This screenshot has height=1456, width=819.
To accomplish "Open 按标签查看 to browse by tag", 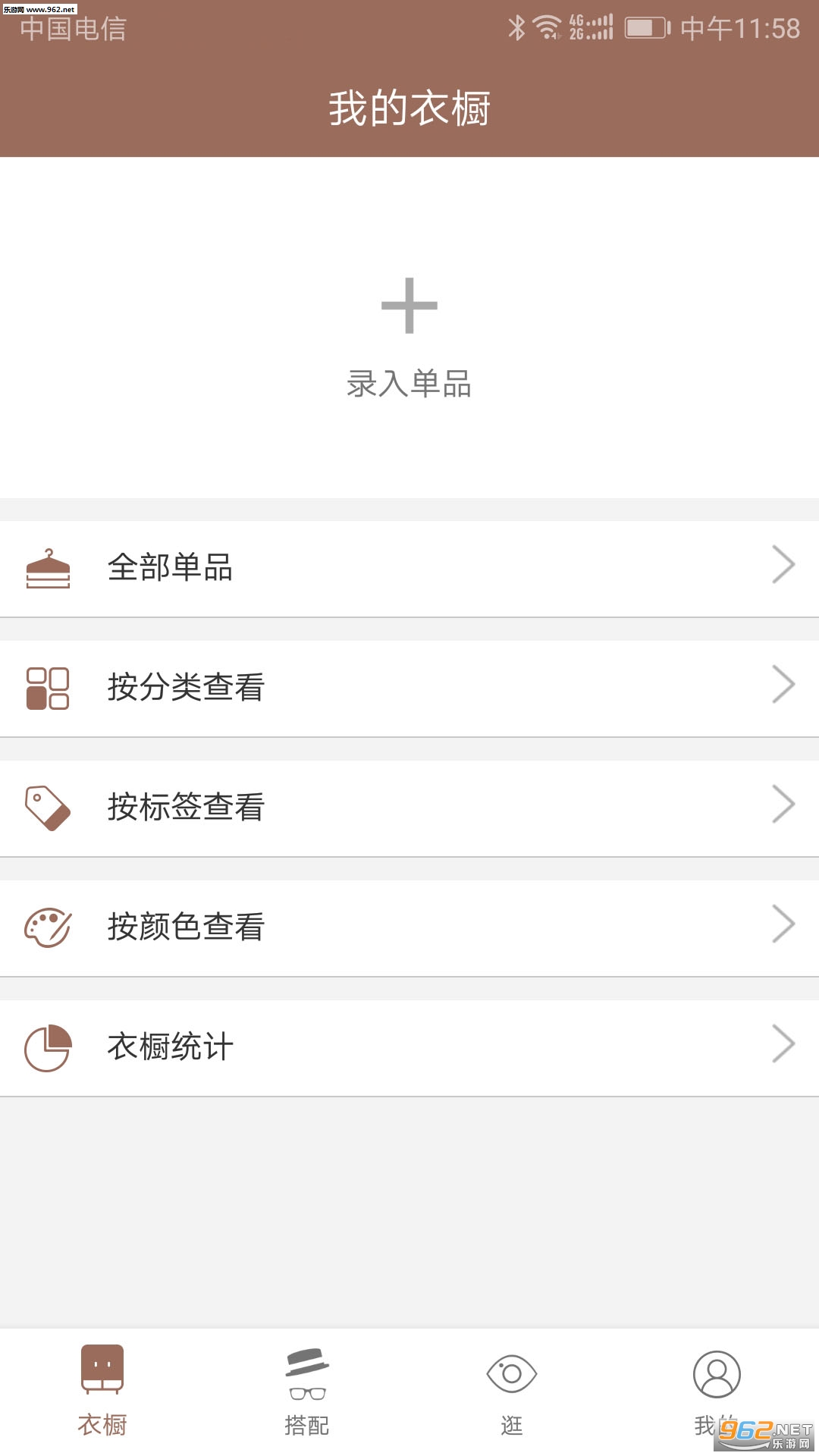I will [x=409, y=808].
